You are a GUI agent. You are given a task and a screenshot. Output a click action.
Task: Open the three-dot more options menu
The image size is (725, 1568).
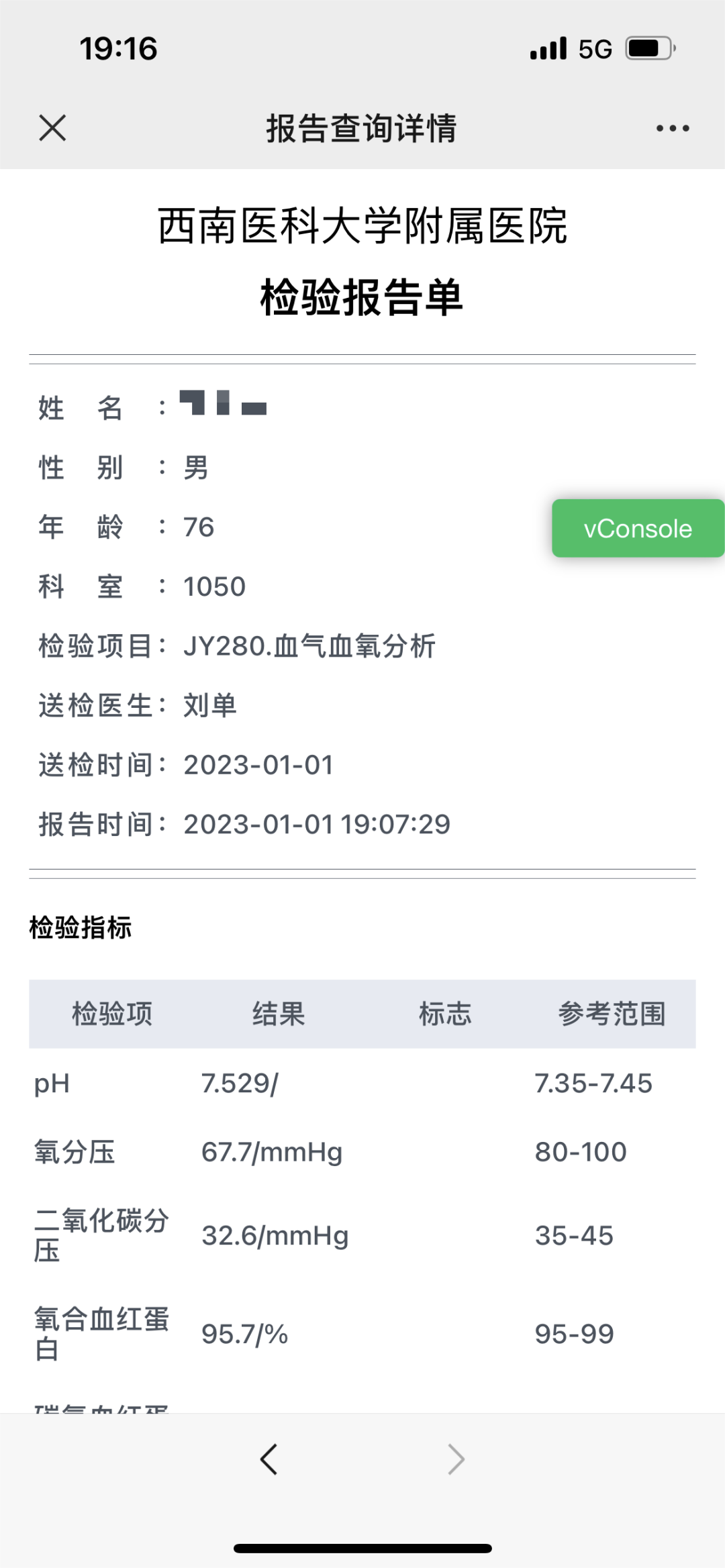(x=673, y=128)
